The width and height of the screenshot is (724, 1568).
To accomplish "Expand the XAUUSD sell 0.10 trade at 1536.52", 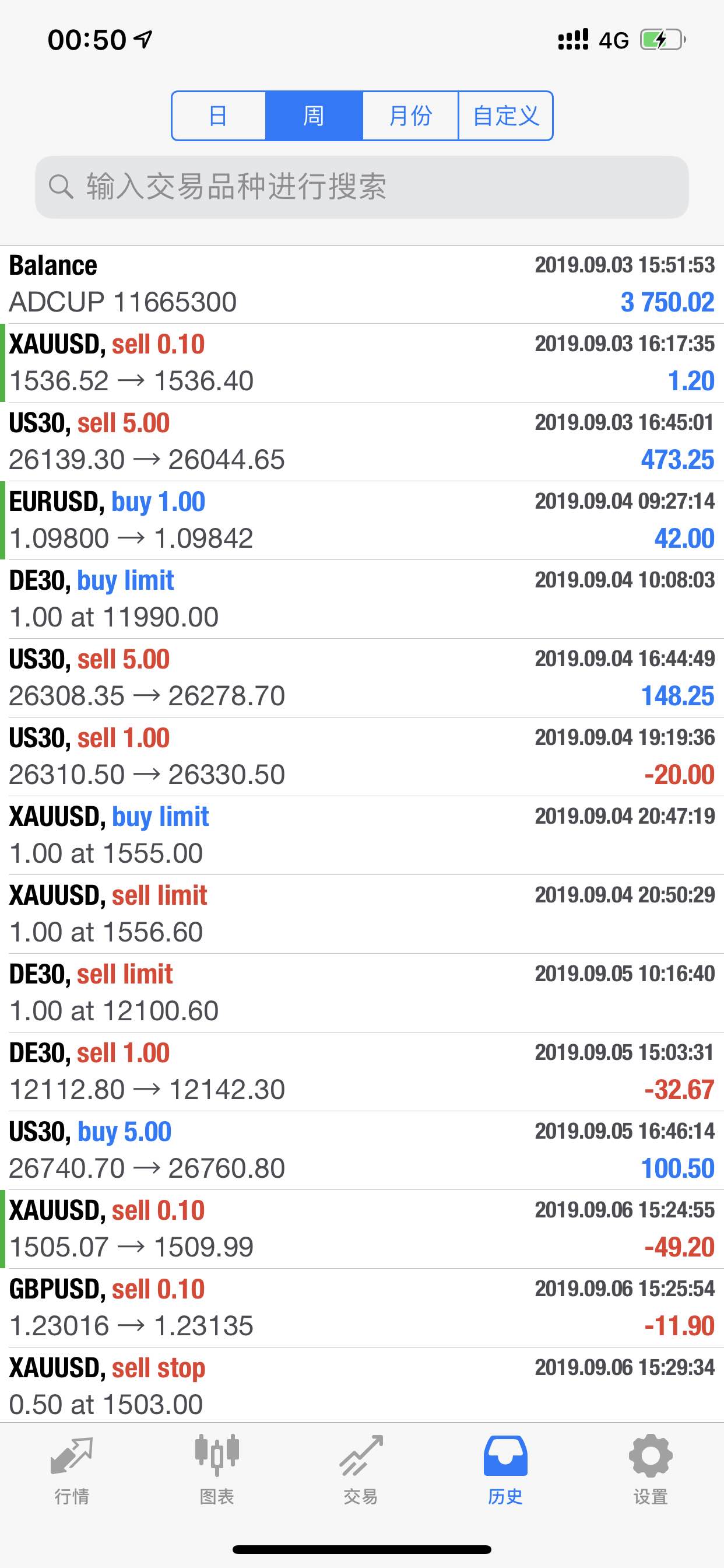I will coord(362,363).
